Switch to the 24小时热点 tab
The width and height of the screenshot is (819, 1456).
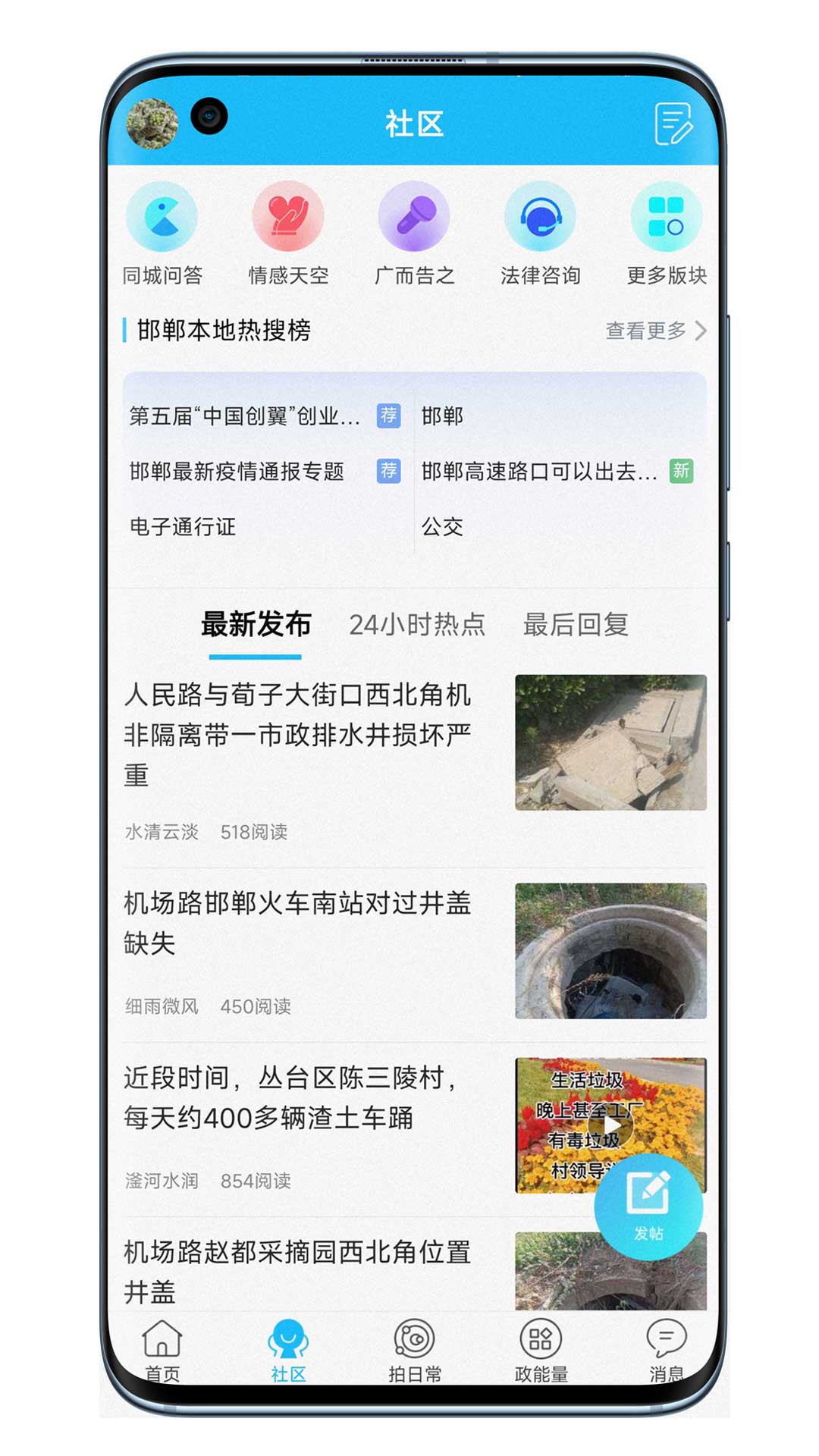(x=417, y=625)
